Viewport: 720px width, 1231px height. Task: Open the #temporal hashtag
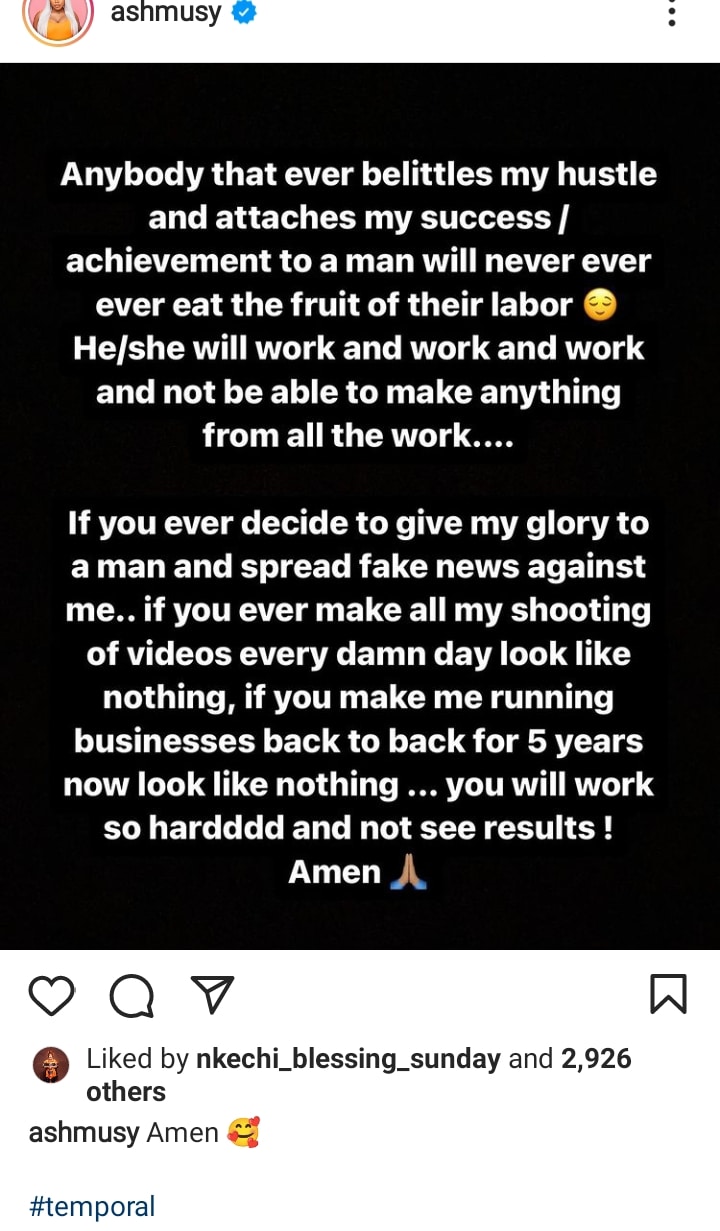tap(92, 1206)
